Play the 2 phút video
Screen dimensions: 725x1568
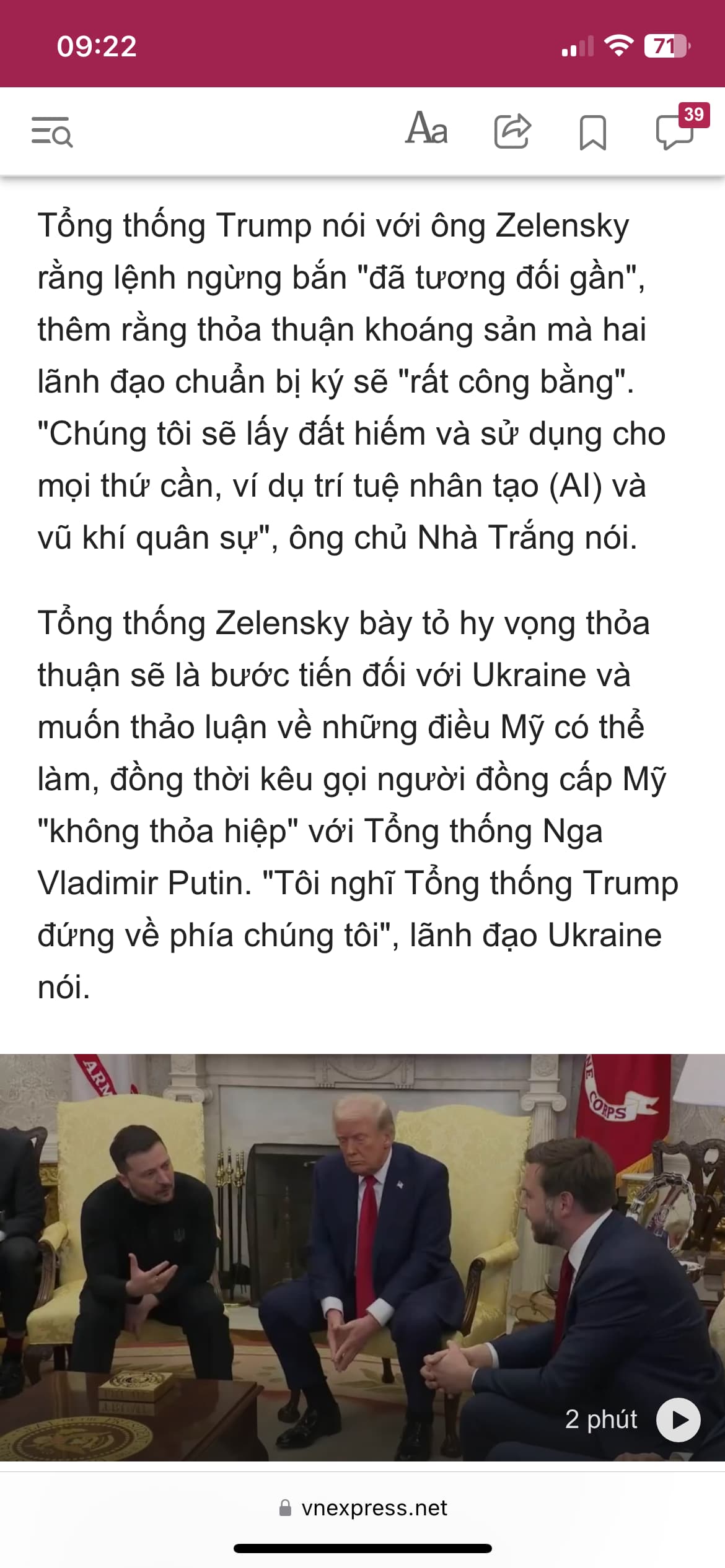pyautogui.click(x=678, y=1420)
